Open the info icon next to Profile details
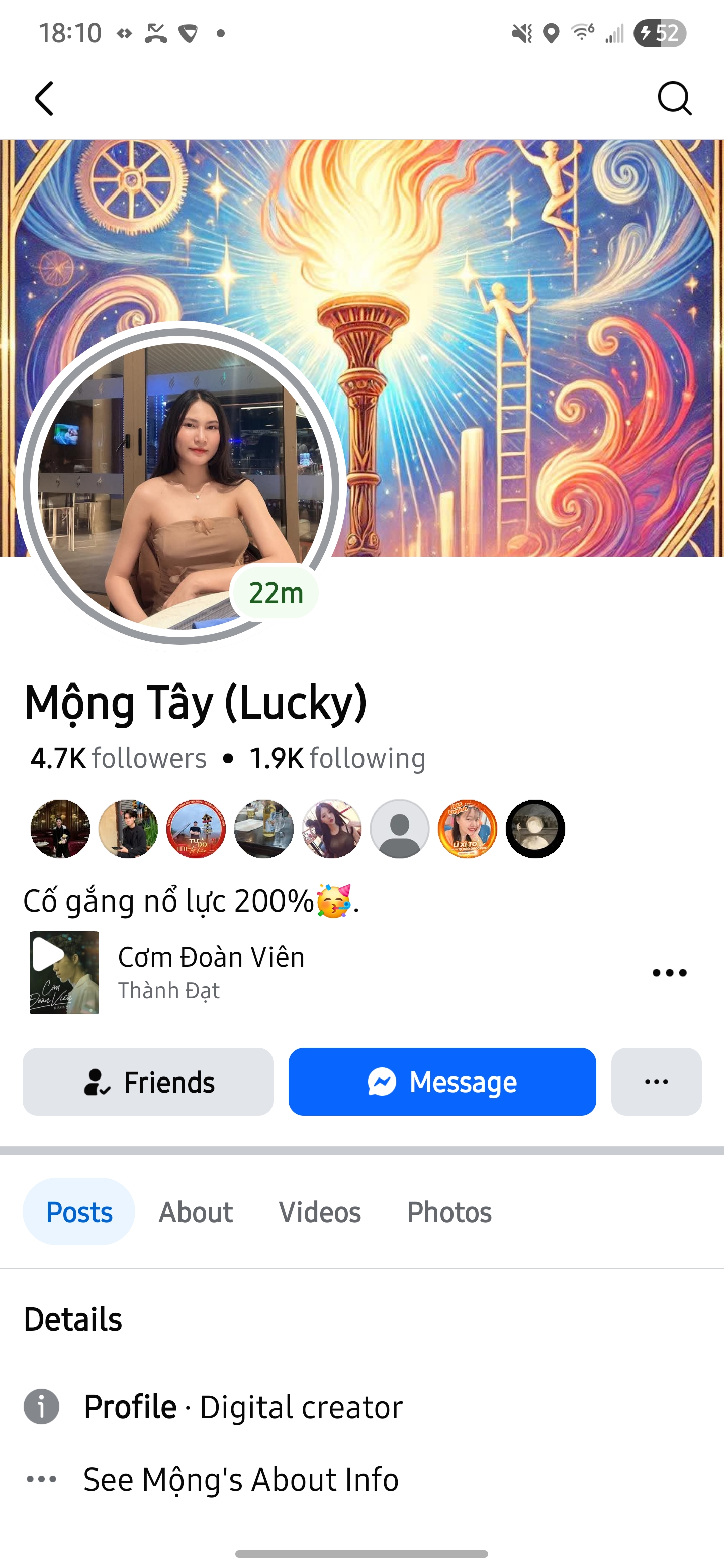Image resolution: width=724 pixels, height=1568 pixels. click(40, 1407)
